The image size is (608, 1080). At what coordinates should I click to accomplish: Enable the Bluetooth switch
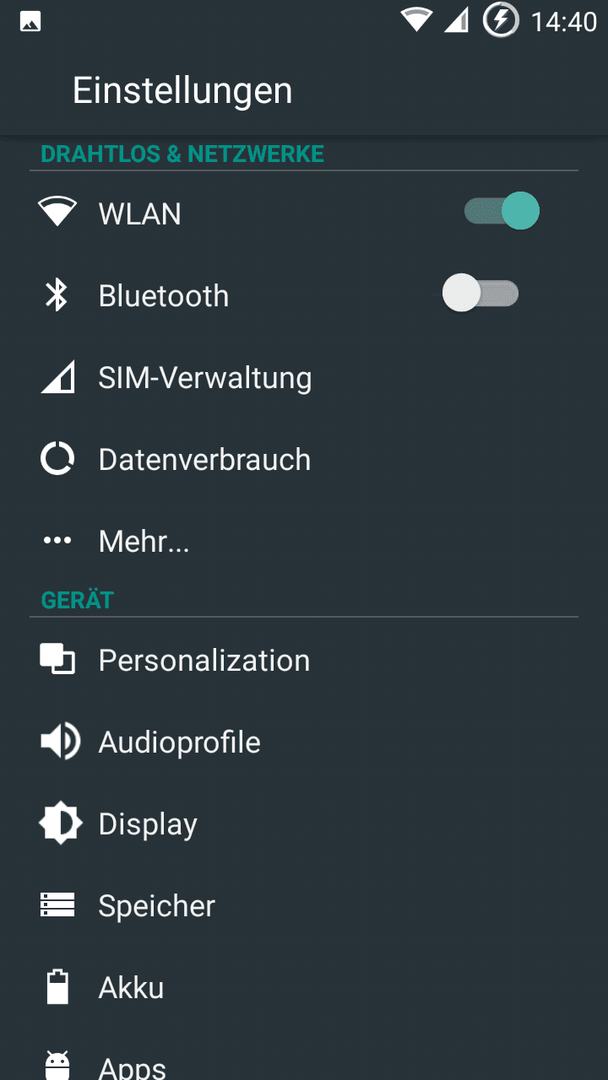[x=480, y=293]
